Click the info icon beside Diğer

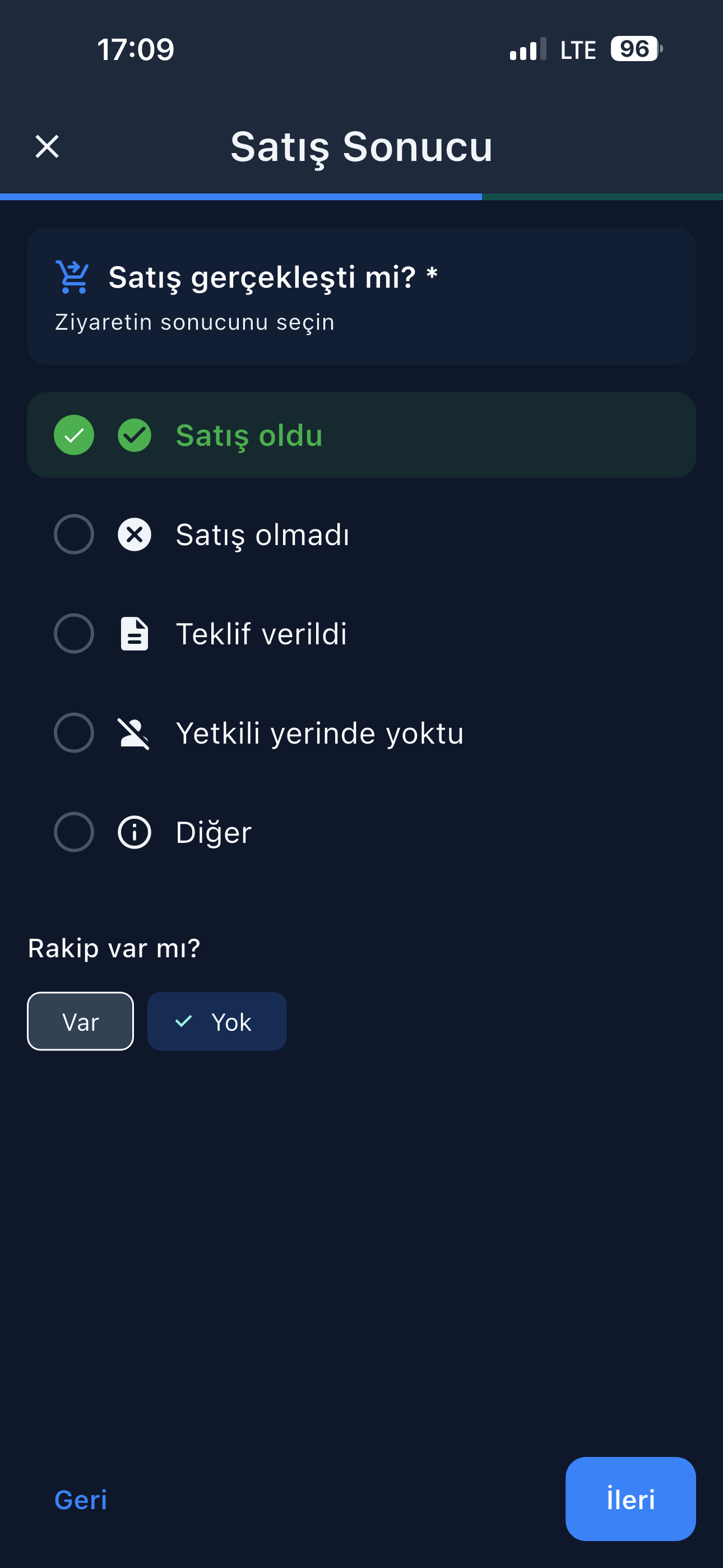135,832
